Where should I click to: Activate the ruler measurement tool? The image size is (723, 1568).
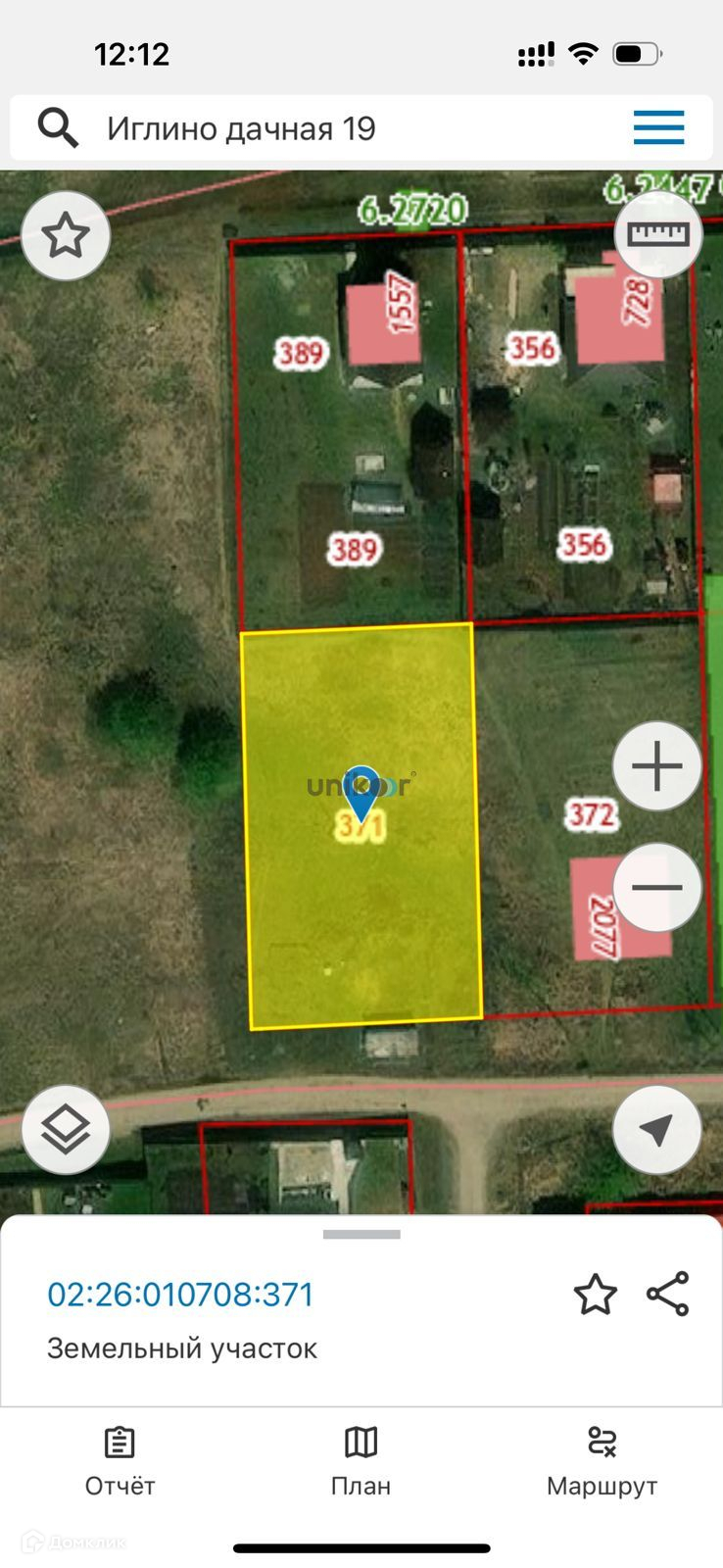(x=658, y=235)
